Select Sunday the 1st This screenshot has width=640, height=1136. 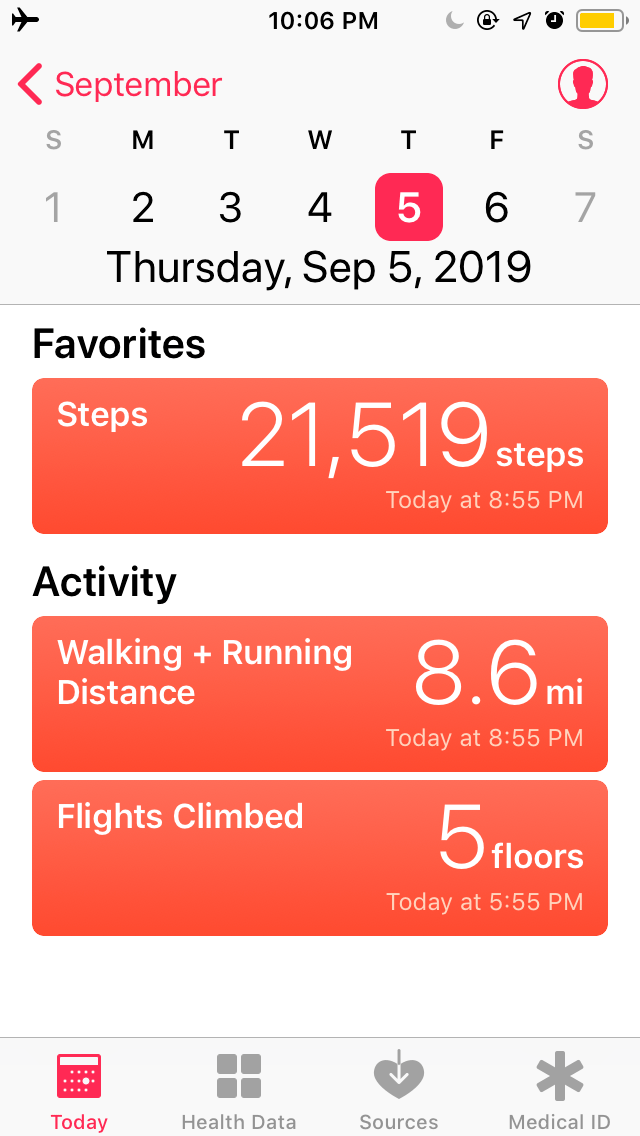pos(54,207)
